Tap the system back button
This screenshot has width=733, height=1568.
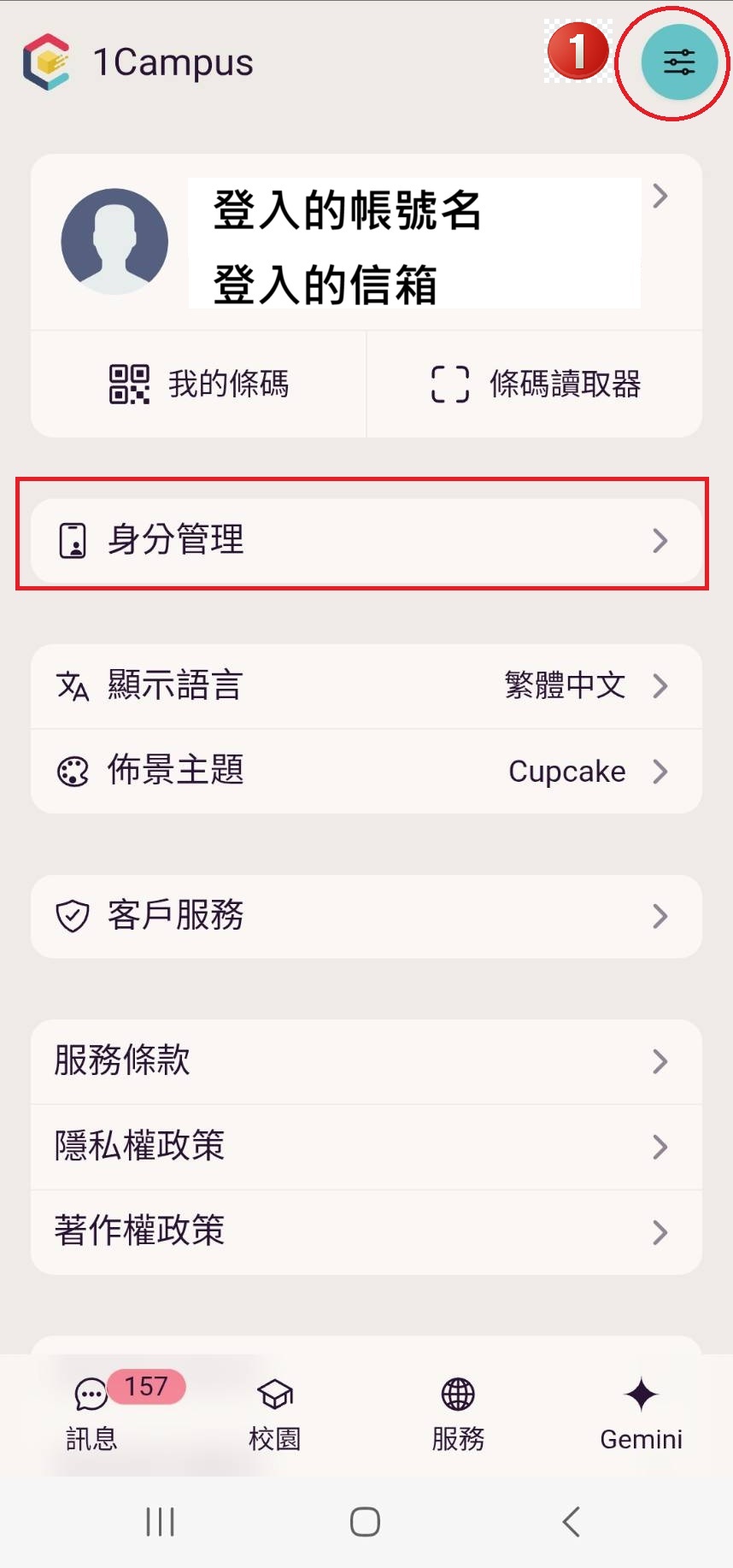tap(572, 1522)
